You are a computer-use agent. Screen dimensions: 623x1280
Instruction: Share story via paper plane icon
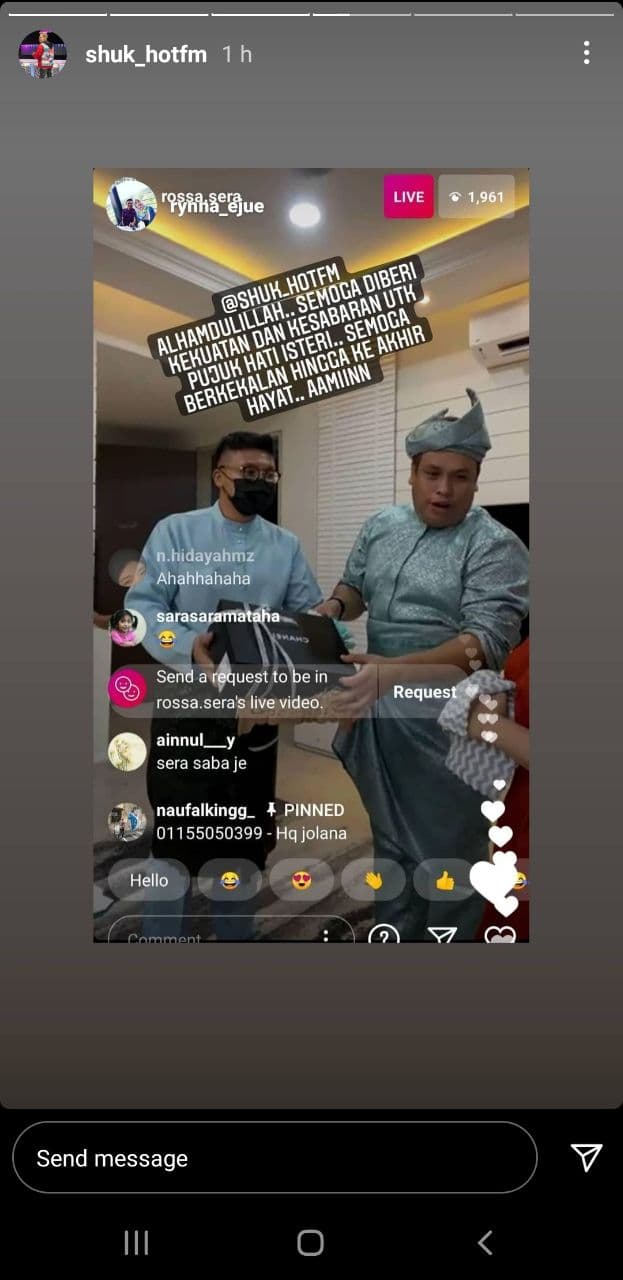[586, 1157]
